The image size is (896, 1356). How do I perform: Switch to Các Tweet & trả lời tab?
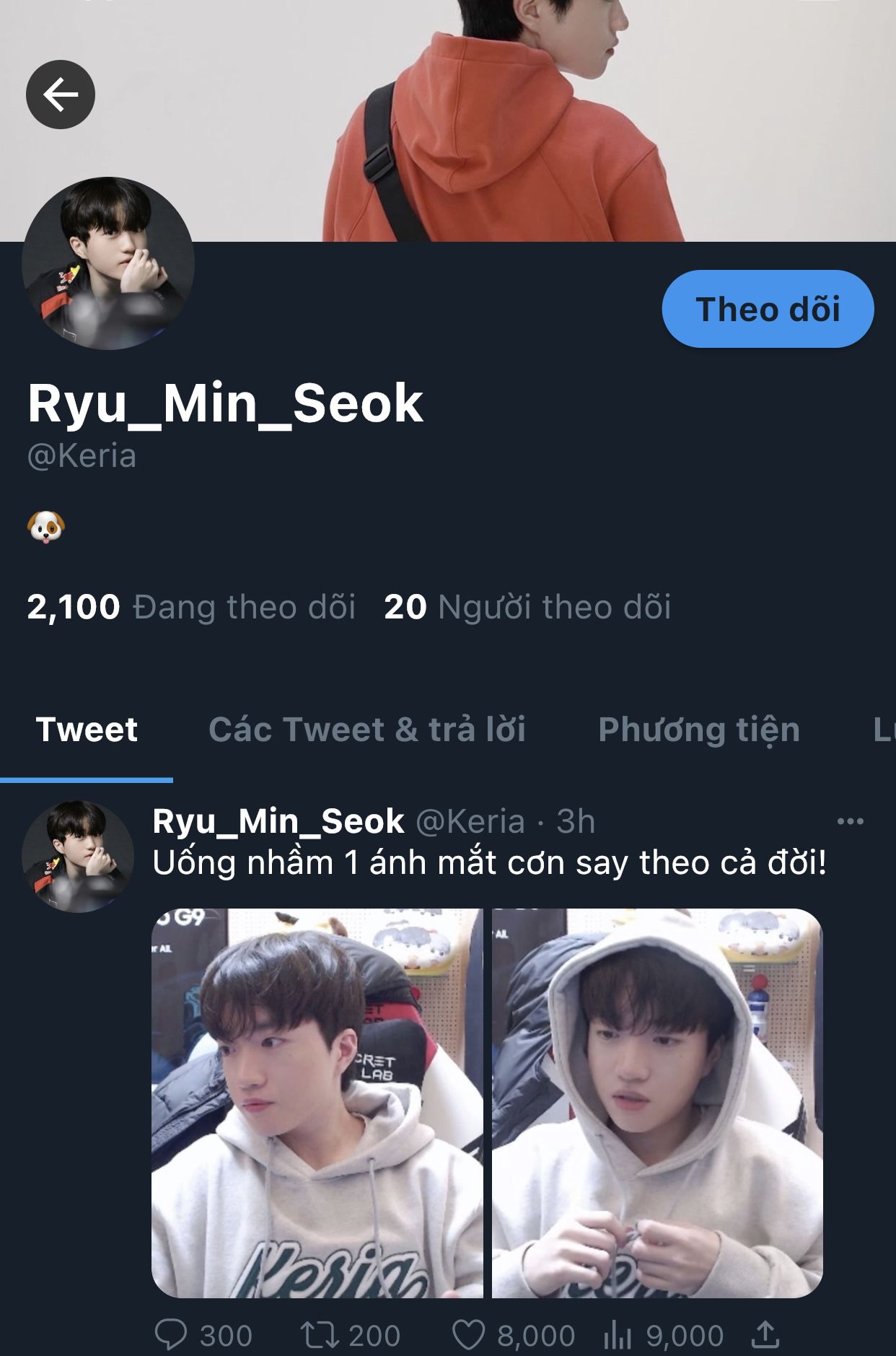pos(366,730)
